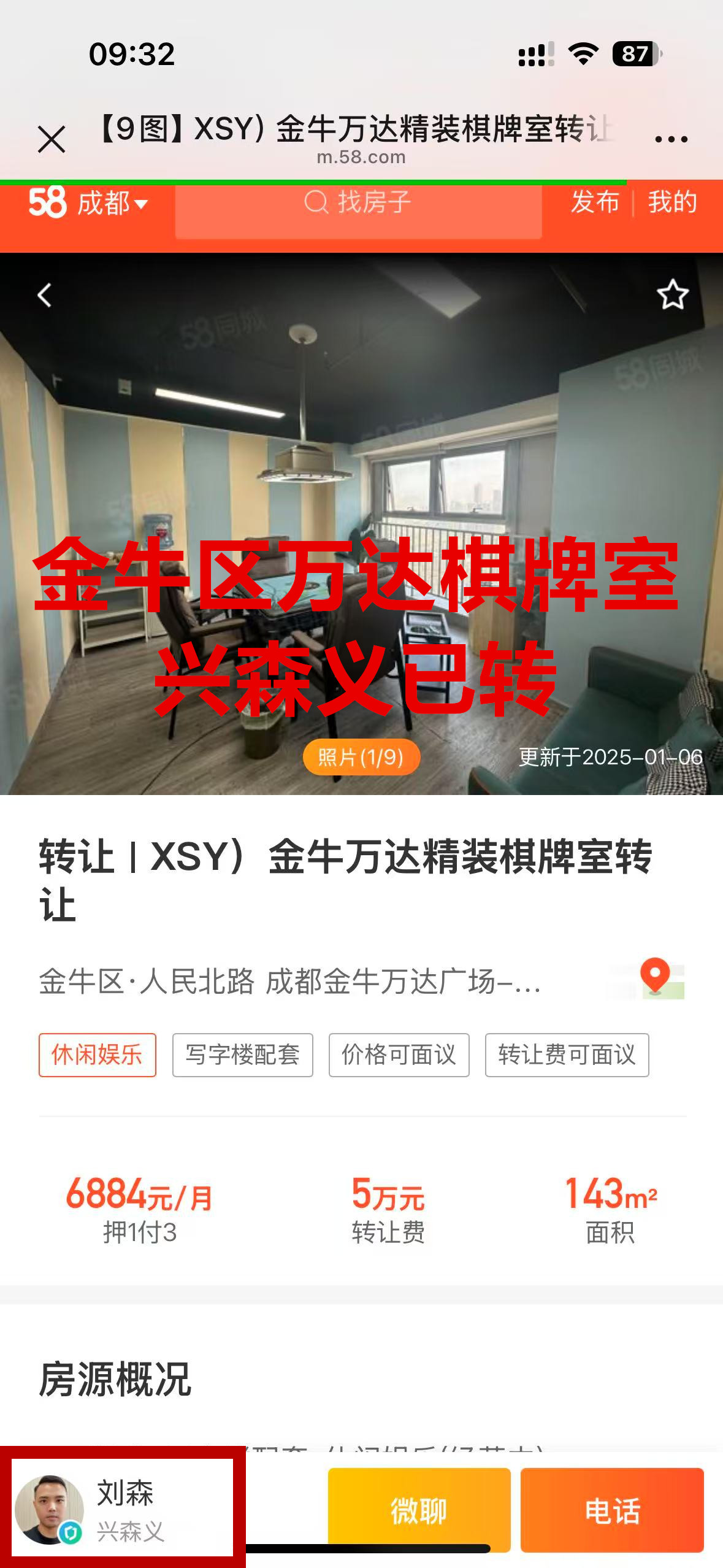
Task: Open the listing photo gallery
Action: pos(361,757)
